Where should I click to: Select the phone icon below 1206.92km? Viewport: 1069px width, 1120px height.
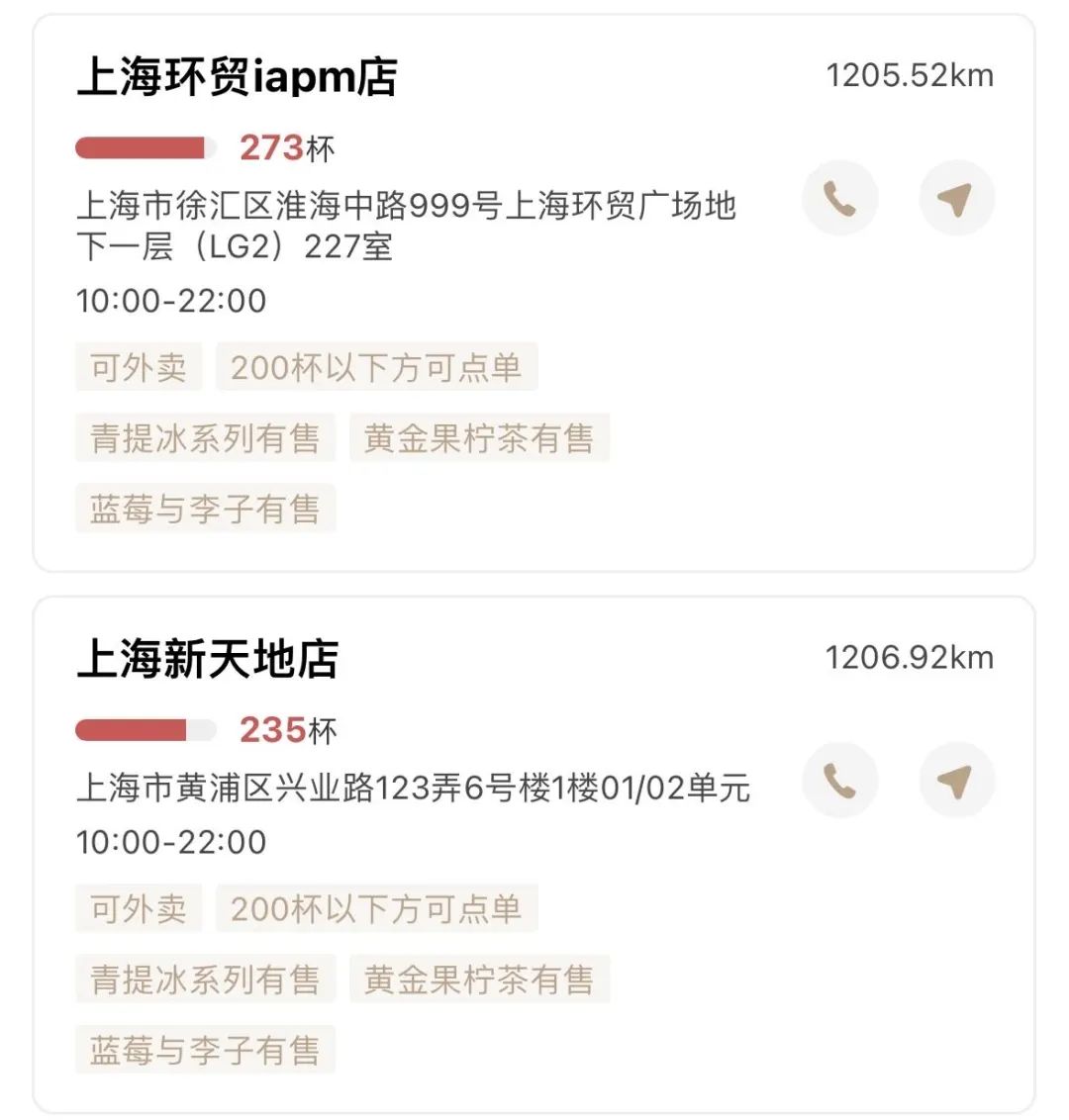840,780
